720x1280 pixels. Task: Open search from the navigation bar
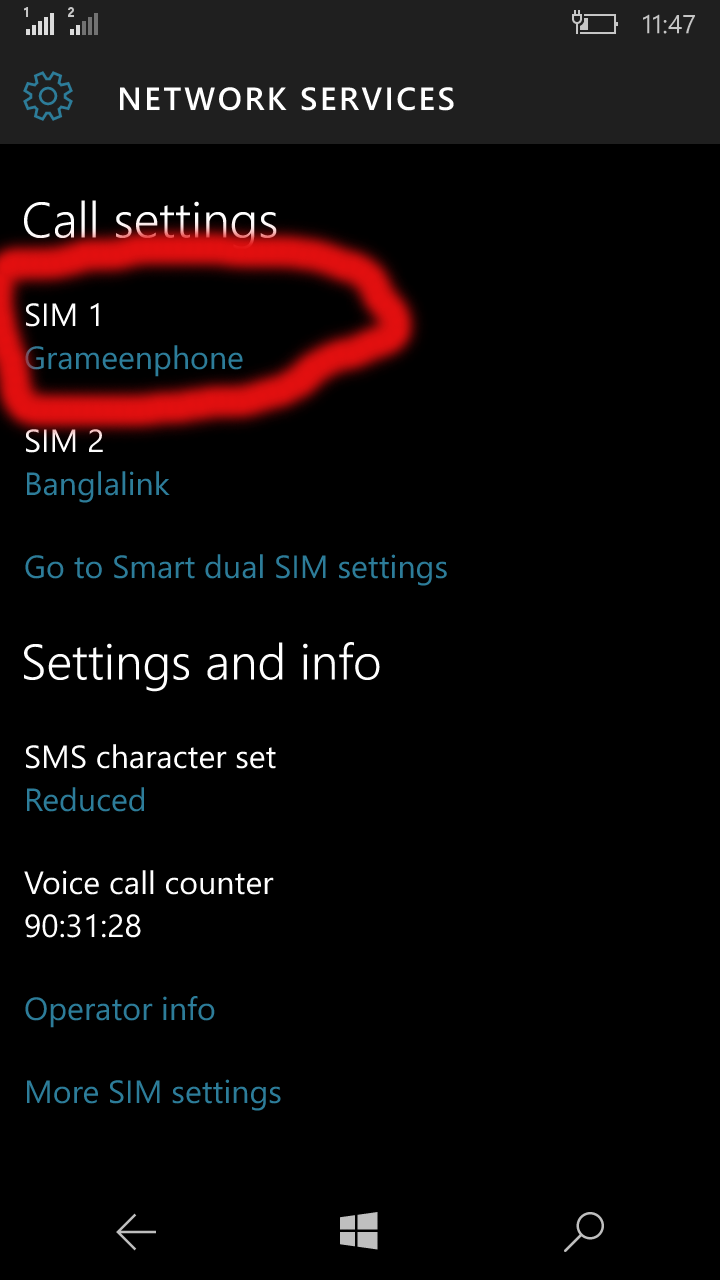click(584, 1232)
